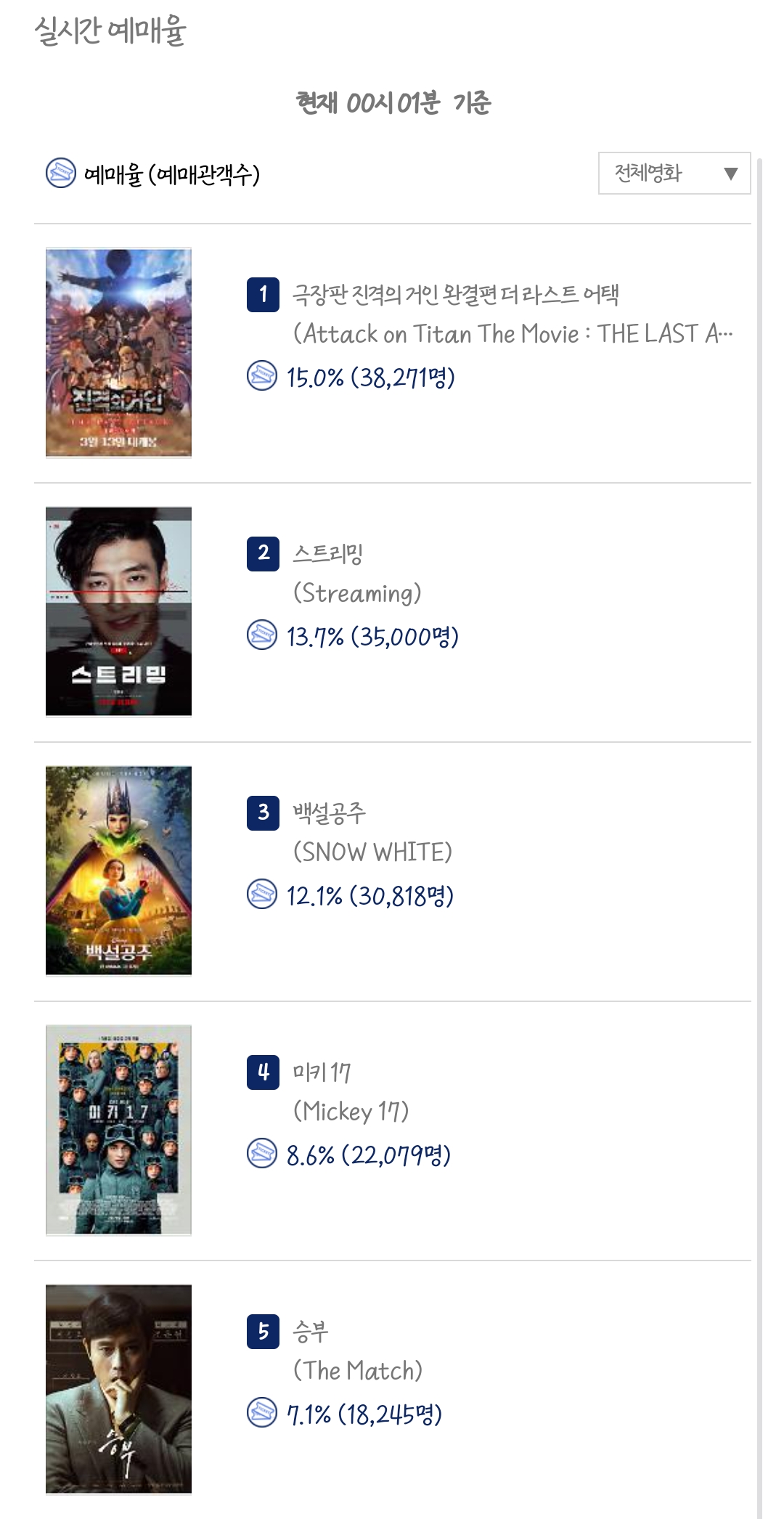Open the 극장판 진격의 거인 title link

click(x=513, y=314)
